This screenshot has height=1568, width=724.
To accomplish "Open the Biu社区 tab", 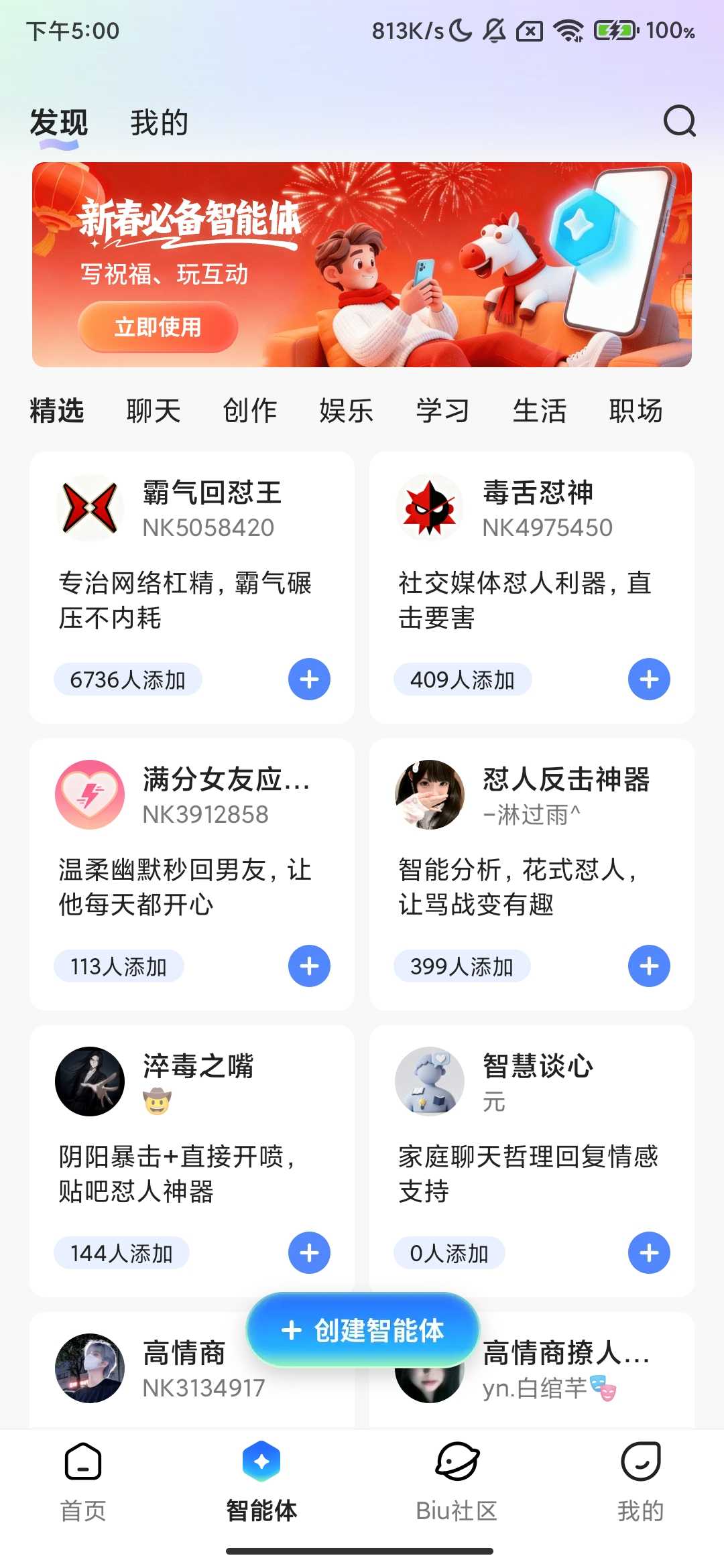I will coord(457,1480).
